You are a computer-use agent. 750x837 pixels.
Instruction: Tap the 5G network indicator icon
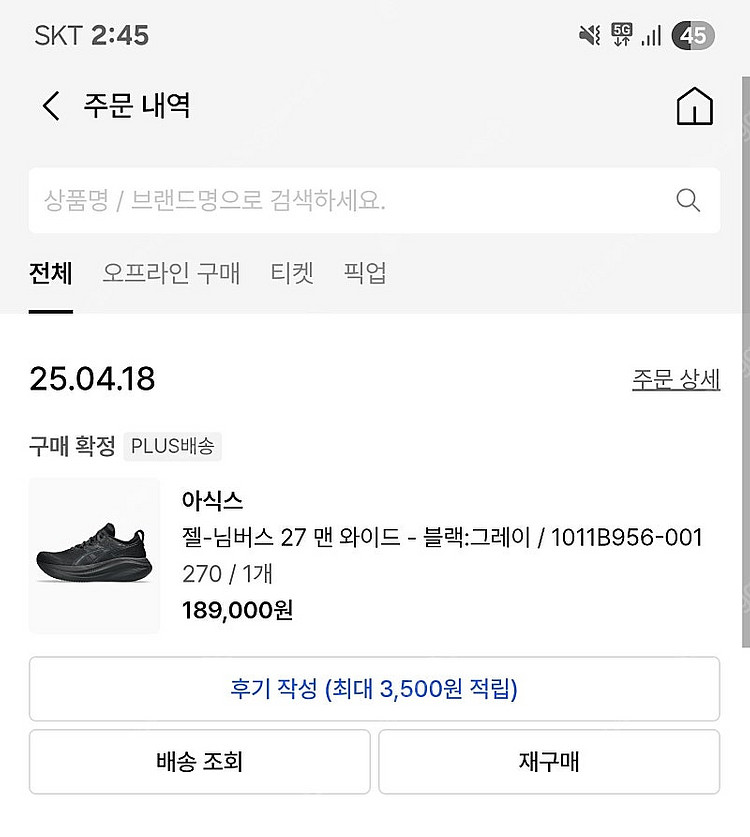[618, 33]
